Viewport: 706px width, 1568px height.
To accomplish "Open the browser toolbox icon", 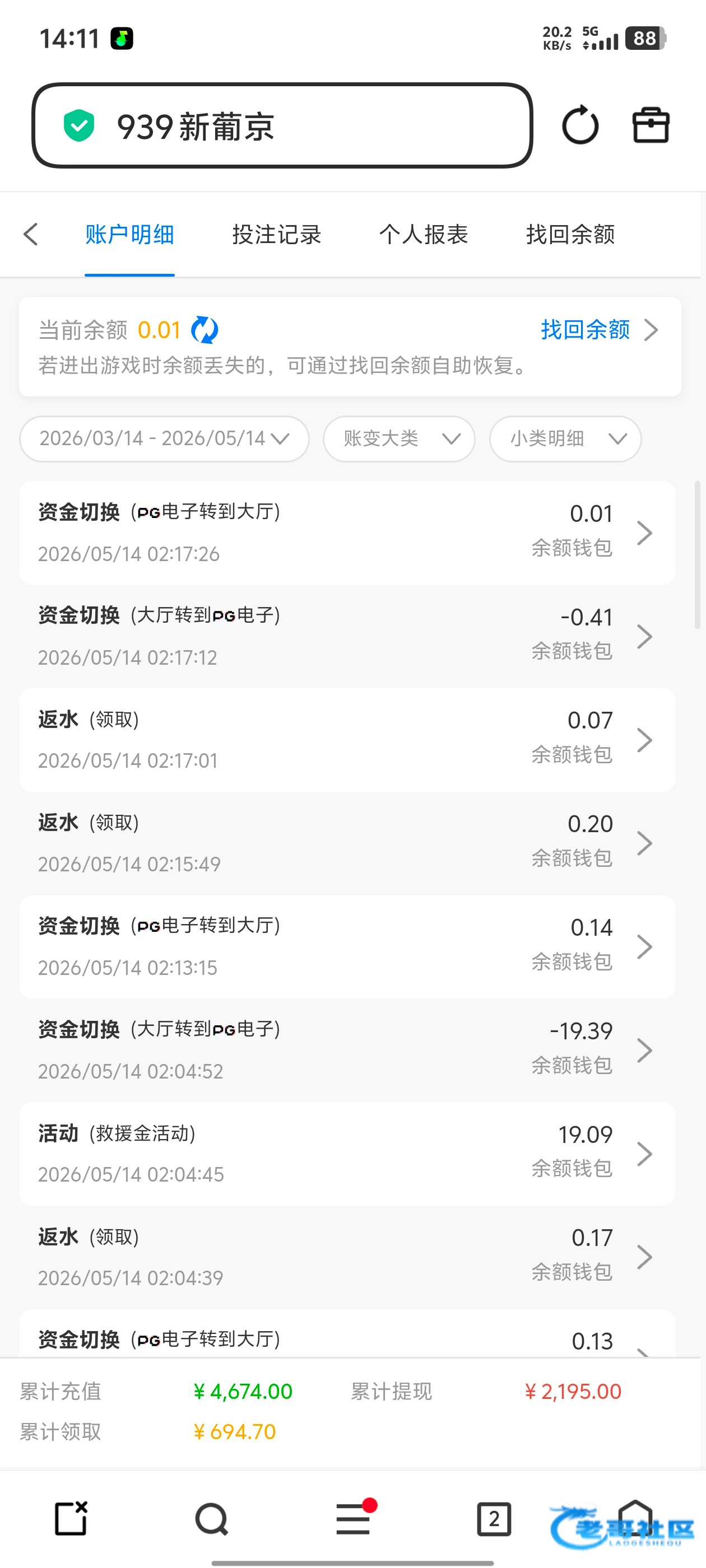I will coord(651,125).
